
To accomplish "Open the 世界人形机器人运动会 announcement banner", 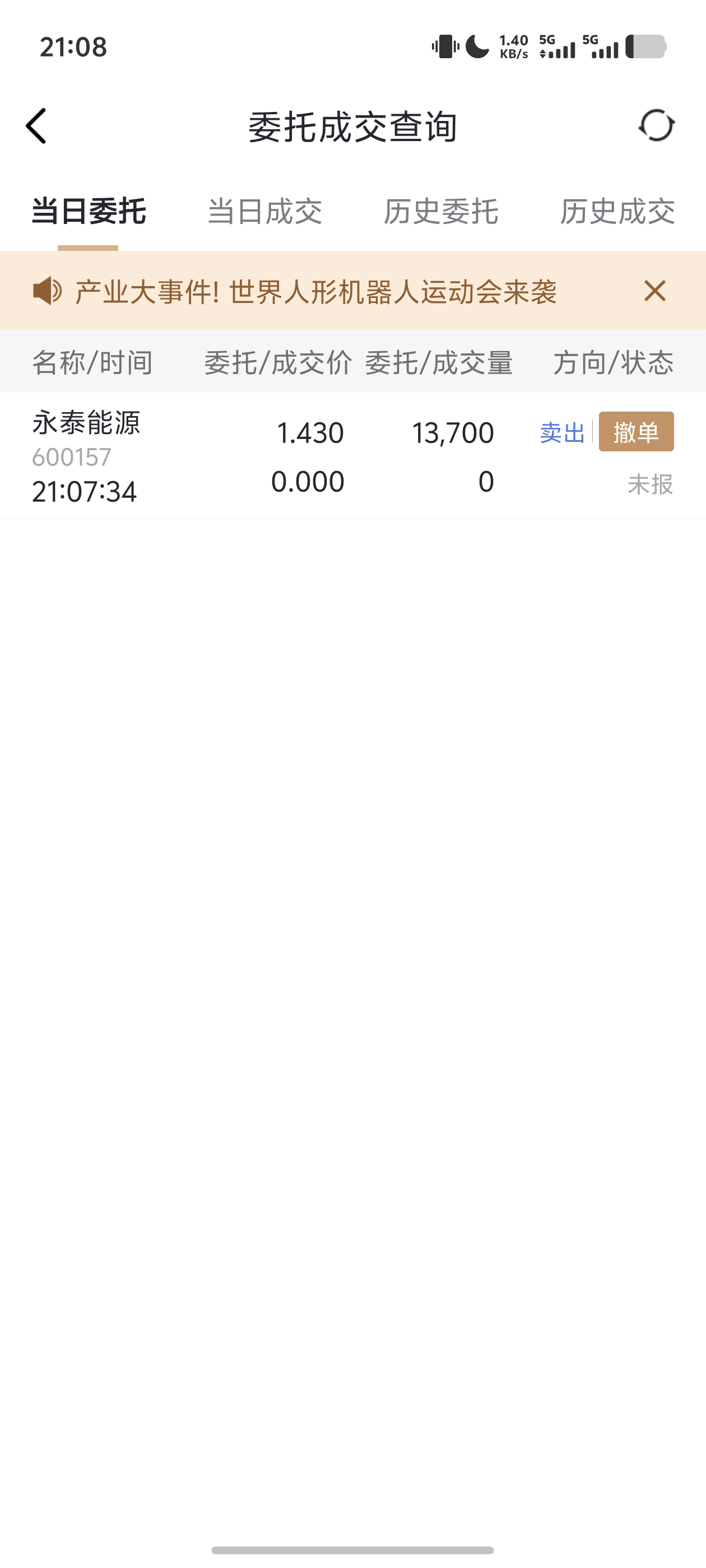I will pos(315,292).
